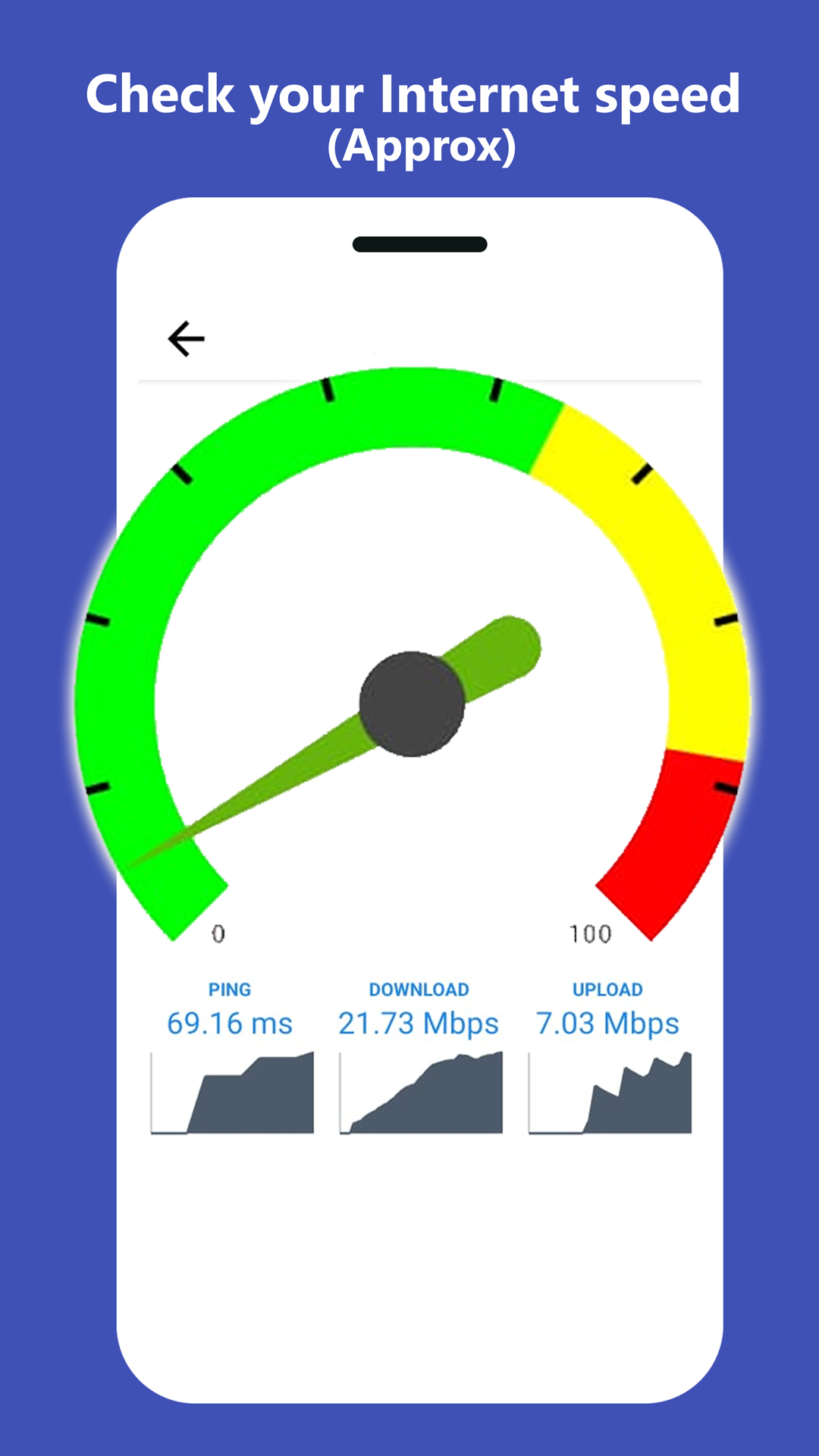The width and height of the screenshot is (819, 1456).
Task: Tap the 100 scale label on gauge
Action: pyautogui.click(x=591, y=934)
